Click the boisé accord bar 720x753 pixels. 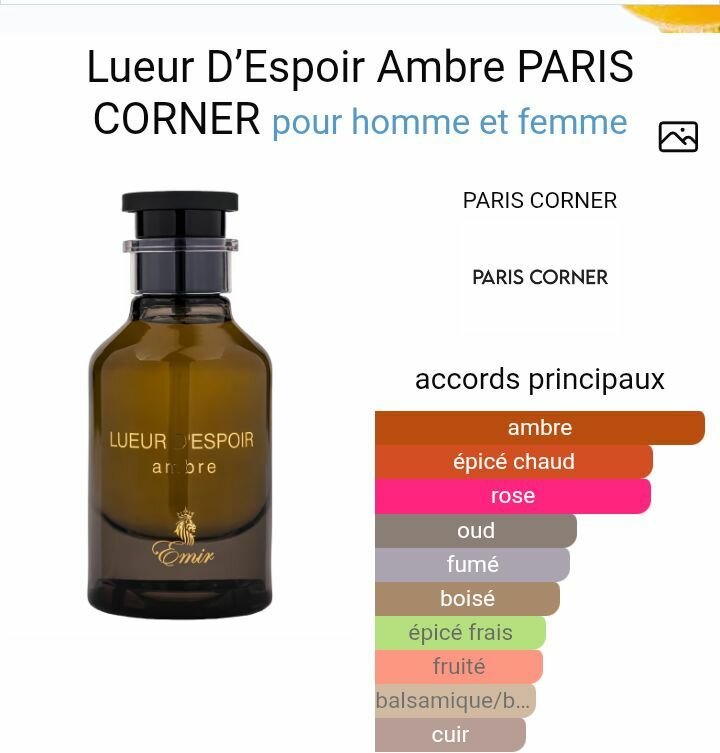point(465,598)
